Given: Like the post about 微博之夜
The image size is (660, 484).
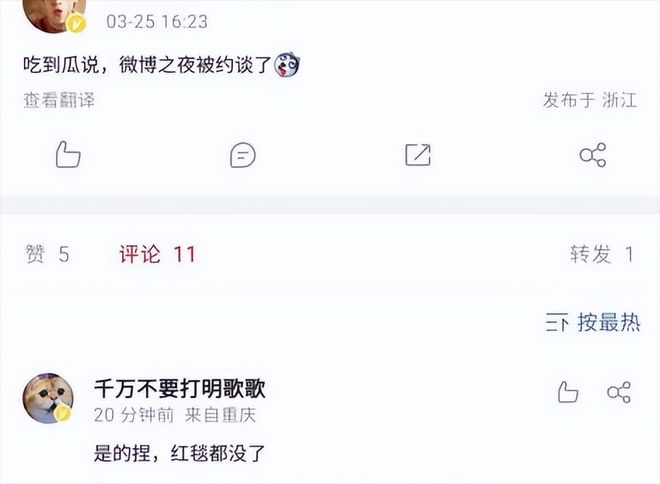Looking at the screenshot, I should click(68, 155).
